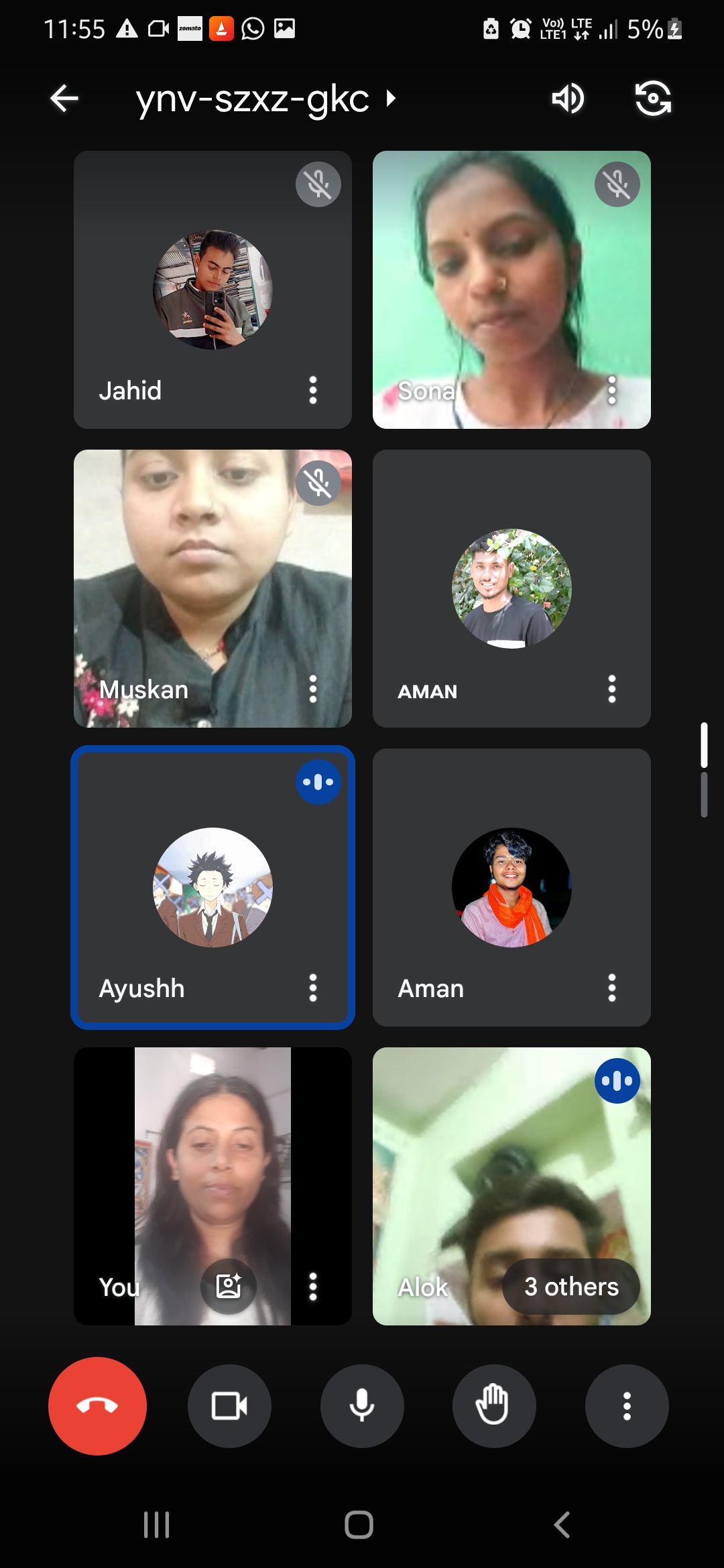Screen dimensions: 724x1568
Task: Open more call options menu
Action: (x=627, y=1406)
